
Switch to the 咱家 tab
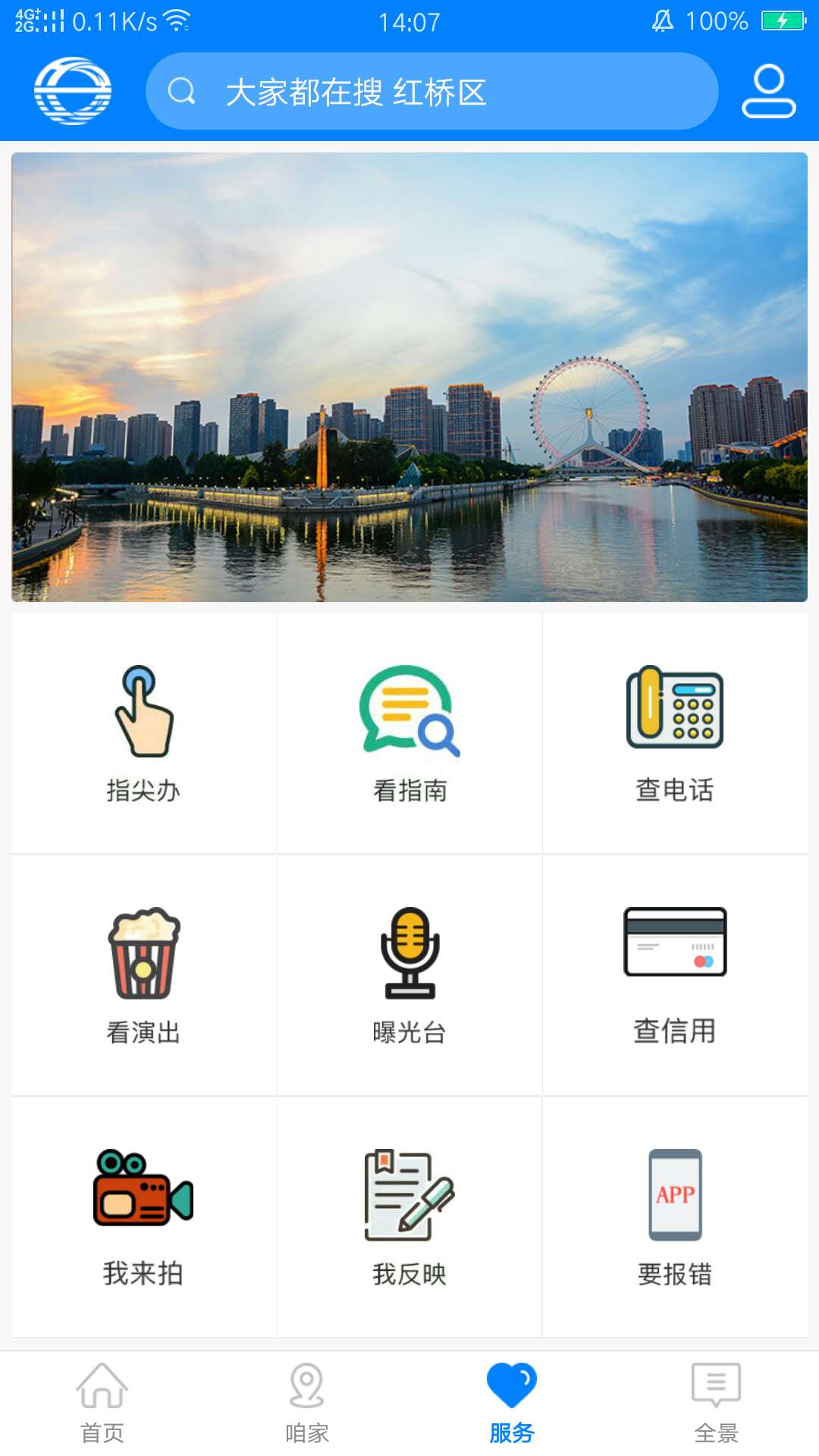click(x=308, y=1407)
